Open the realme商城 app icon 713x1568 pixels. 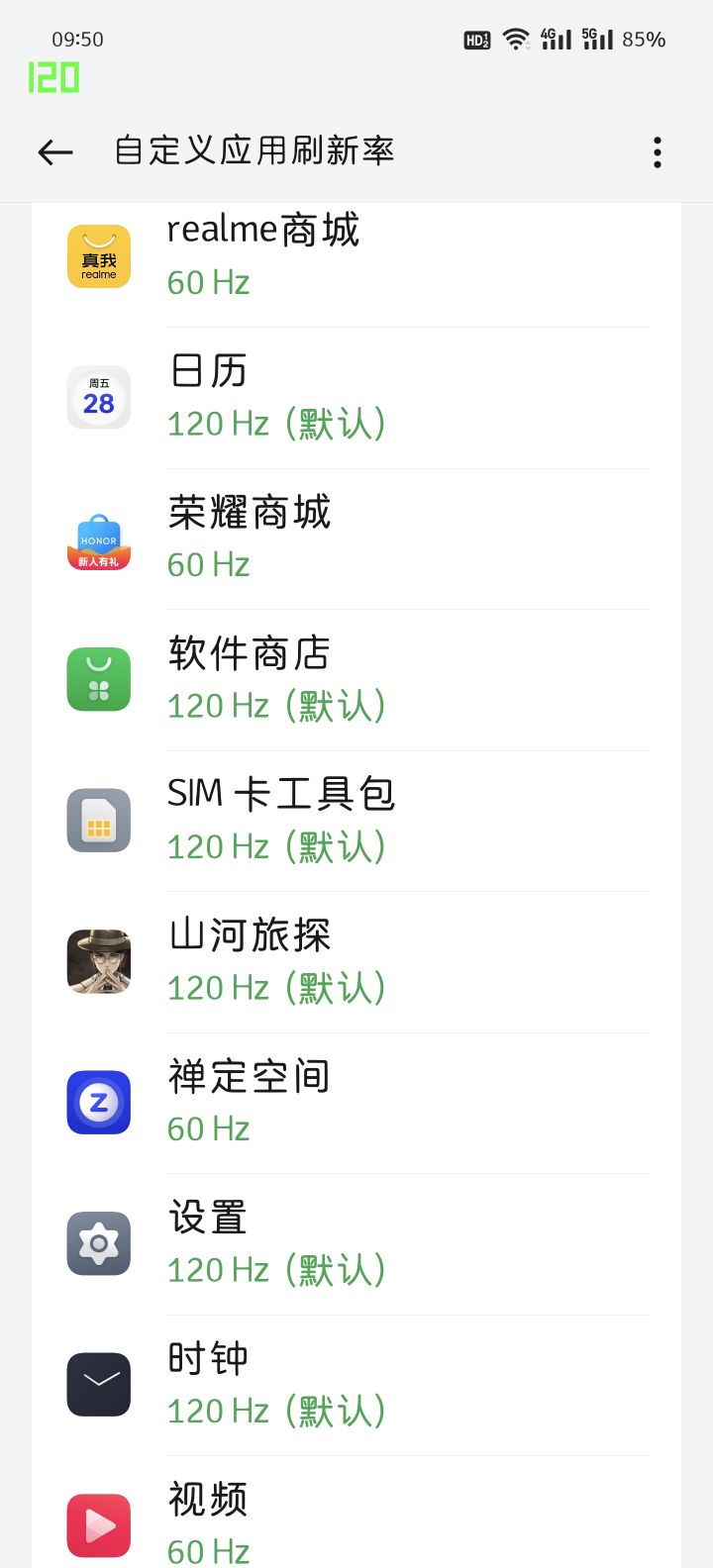pyautogui.click(x=98, y=255)
